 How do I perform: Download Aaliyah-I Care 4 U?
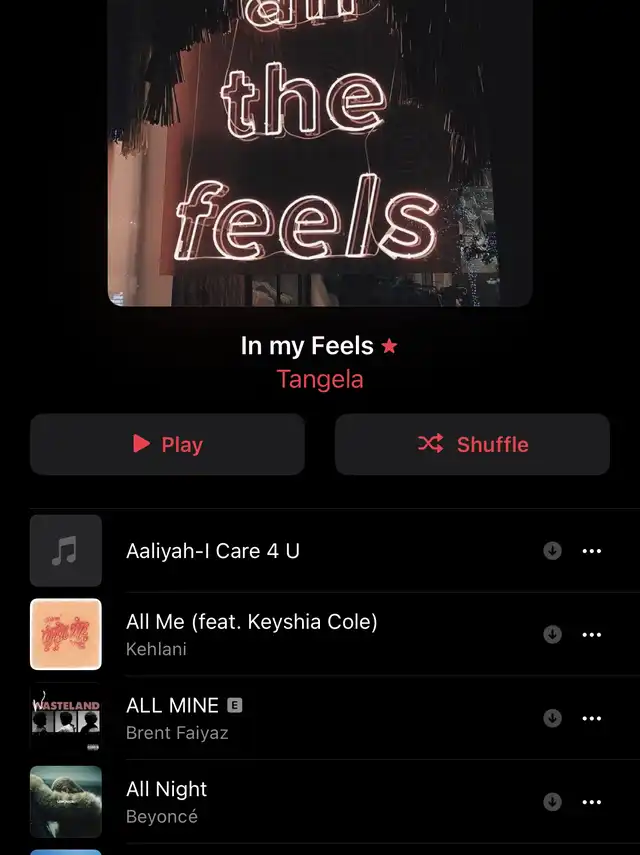[x=552, y=551]
